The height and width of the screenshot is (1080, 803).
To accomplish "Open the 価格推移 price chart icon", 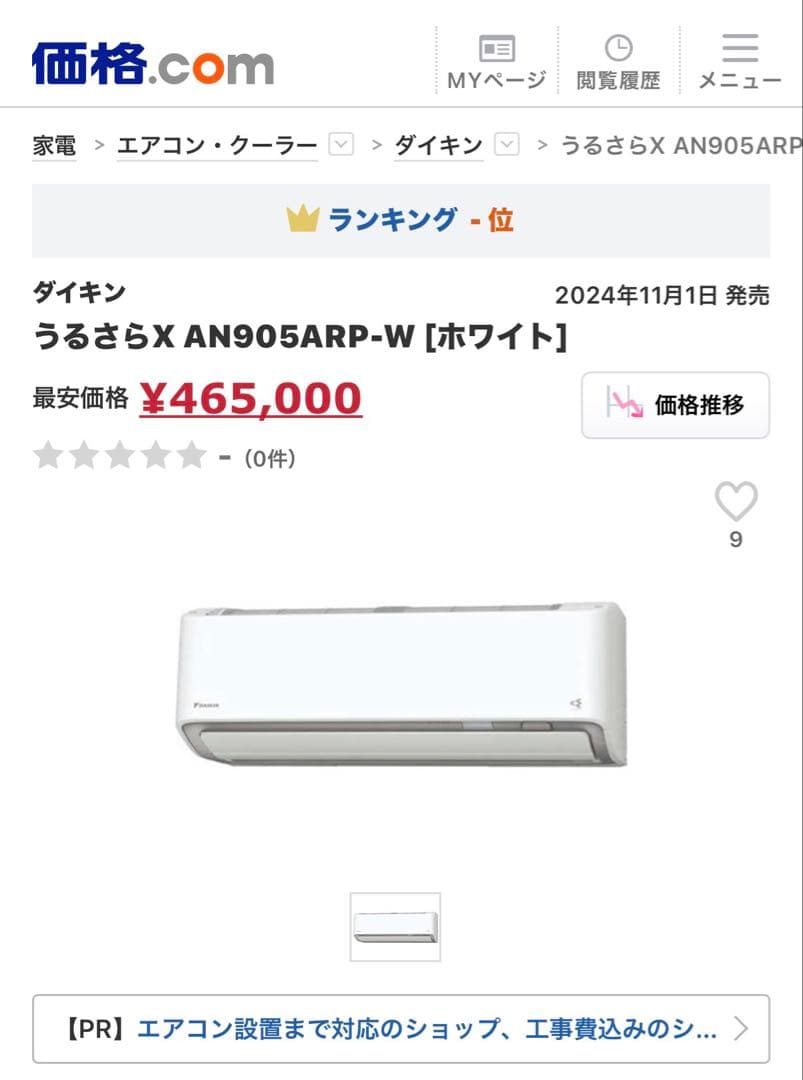I will pos(621,404).
